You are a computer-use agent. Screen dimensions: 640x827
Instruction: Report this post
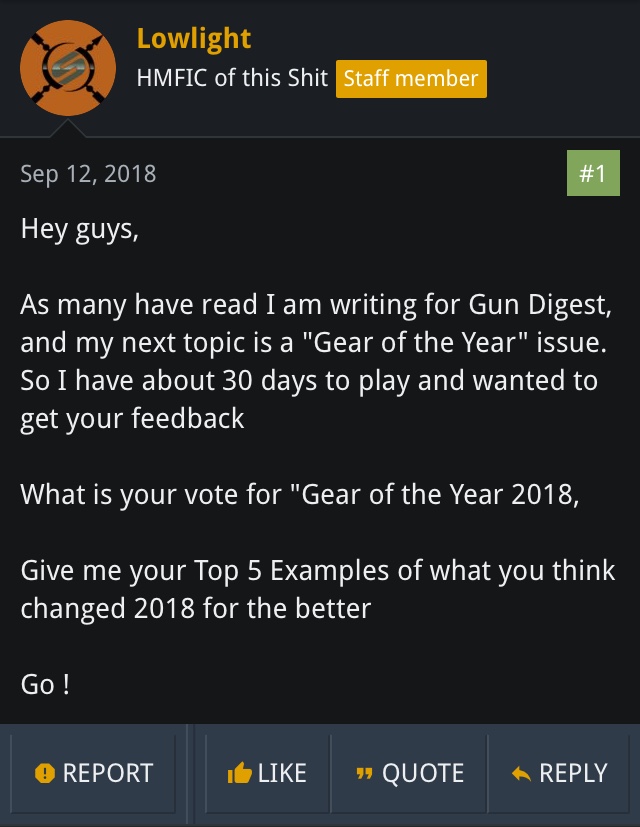pos(93,773)
